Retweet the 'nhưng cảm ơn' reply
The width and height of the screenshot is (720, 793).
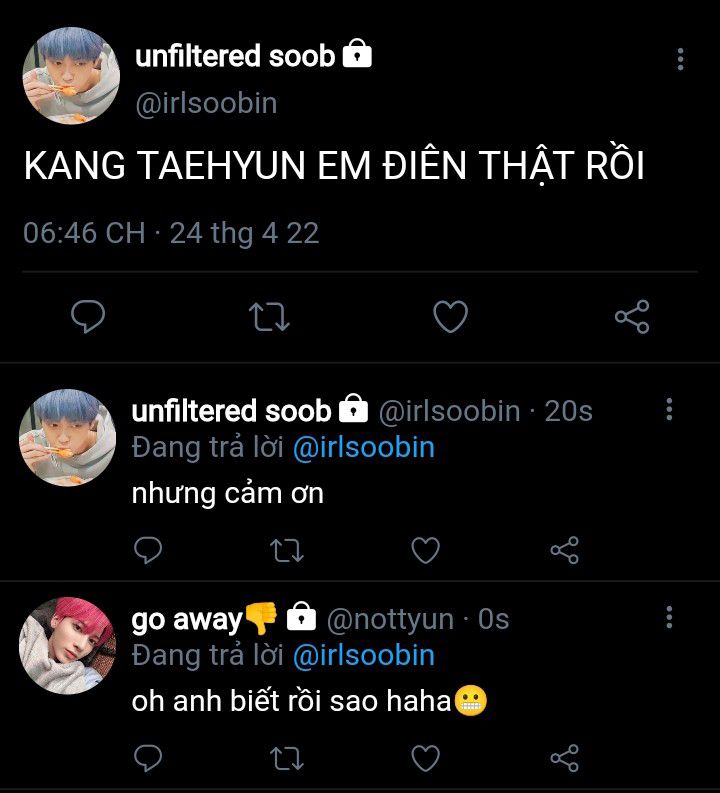click(287, 550)
